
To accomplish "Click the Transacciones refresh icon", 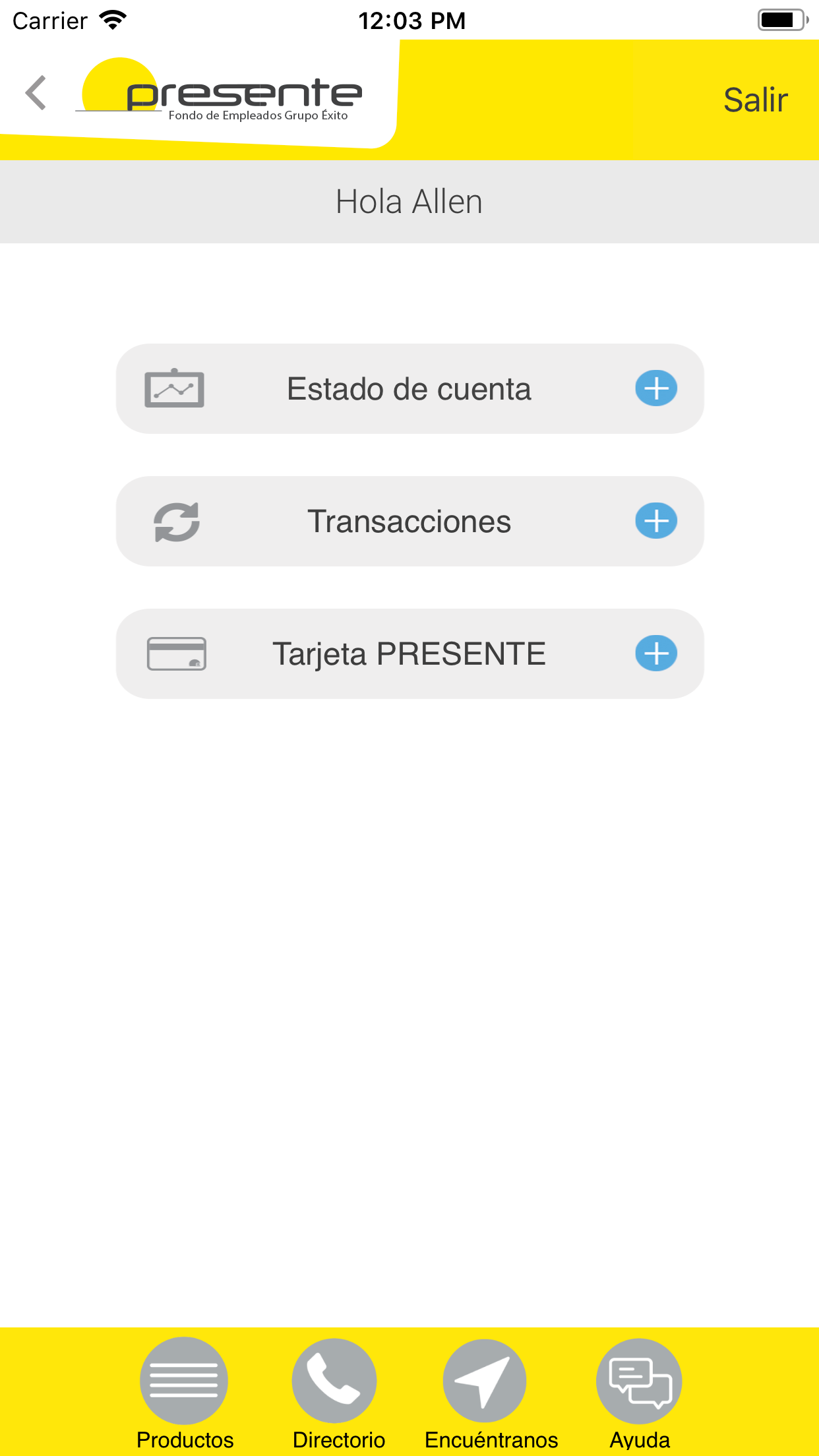I will tap(174, 520).
